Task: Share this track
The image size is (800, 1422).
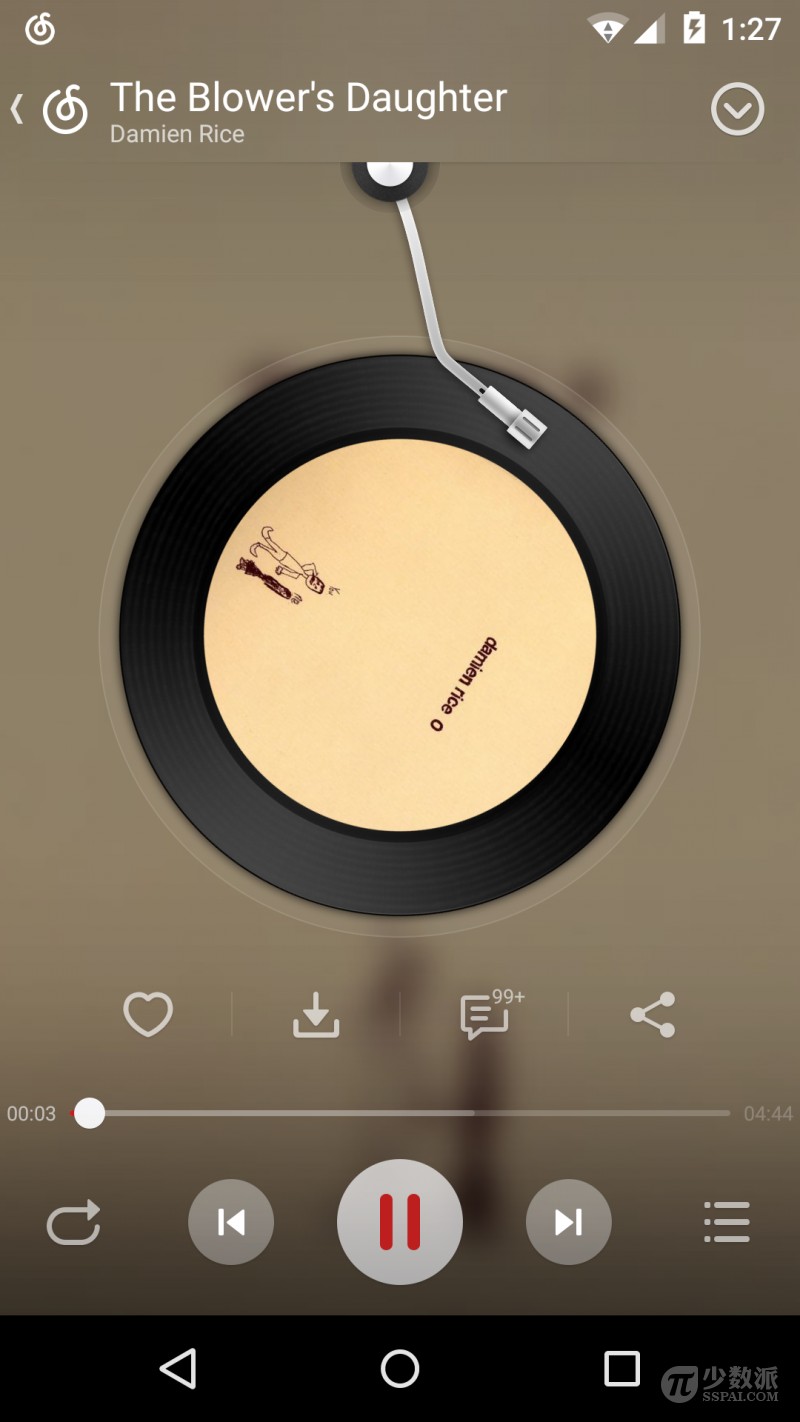Action: [x=653, y=1015]
